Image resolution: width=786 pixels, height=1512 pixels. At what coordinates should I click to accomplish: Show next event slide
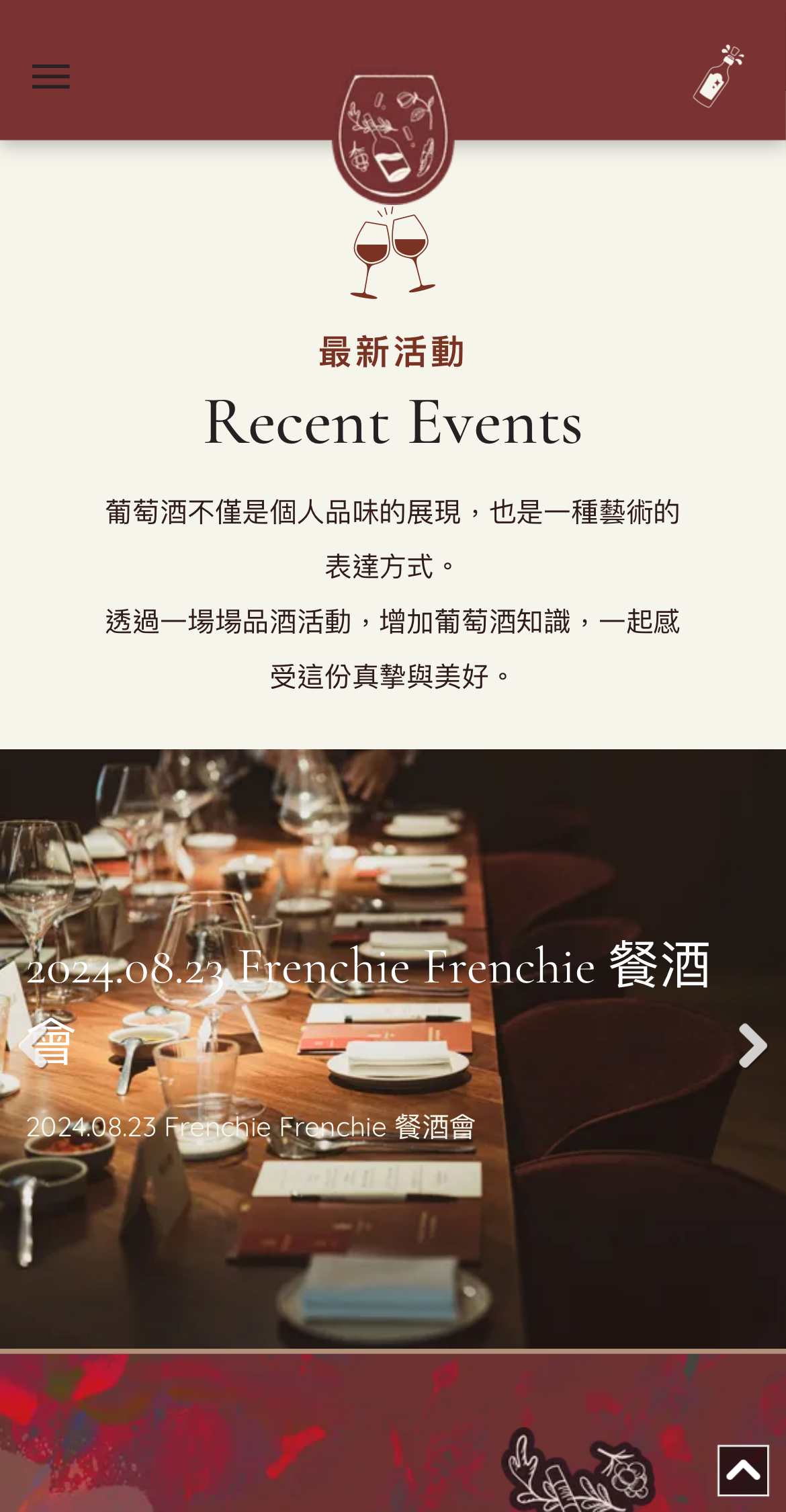click(x=752, y=1046)
